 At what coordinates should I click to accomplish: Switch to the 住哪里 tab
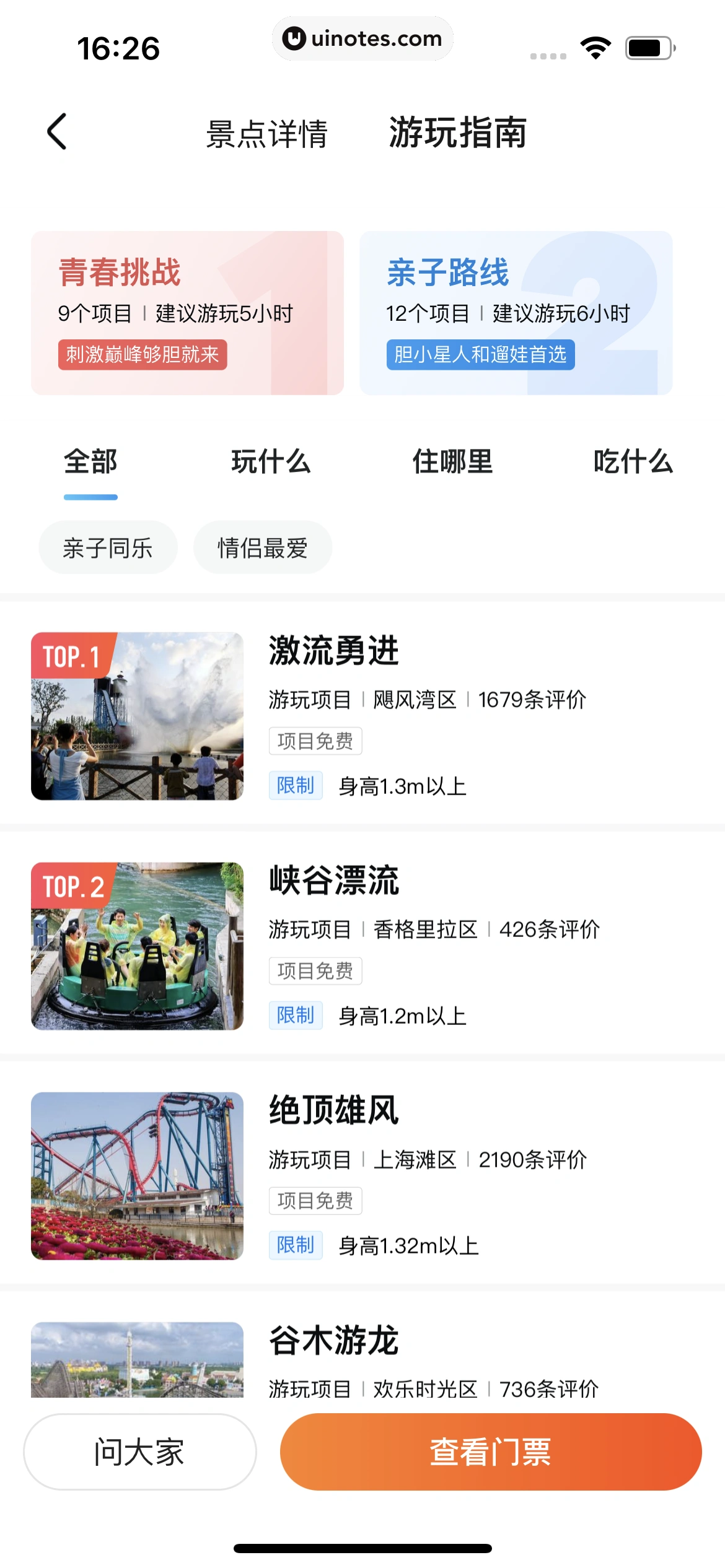[x=452, y=462]
